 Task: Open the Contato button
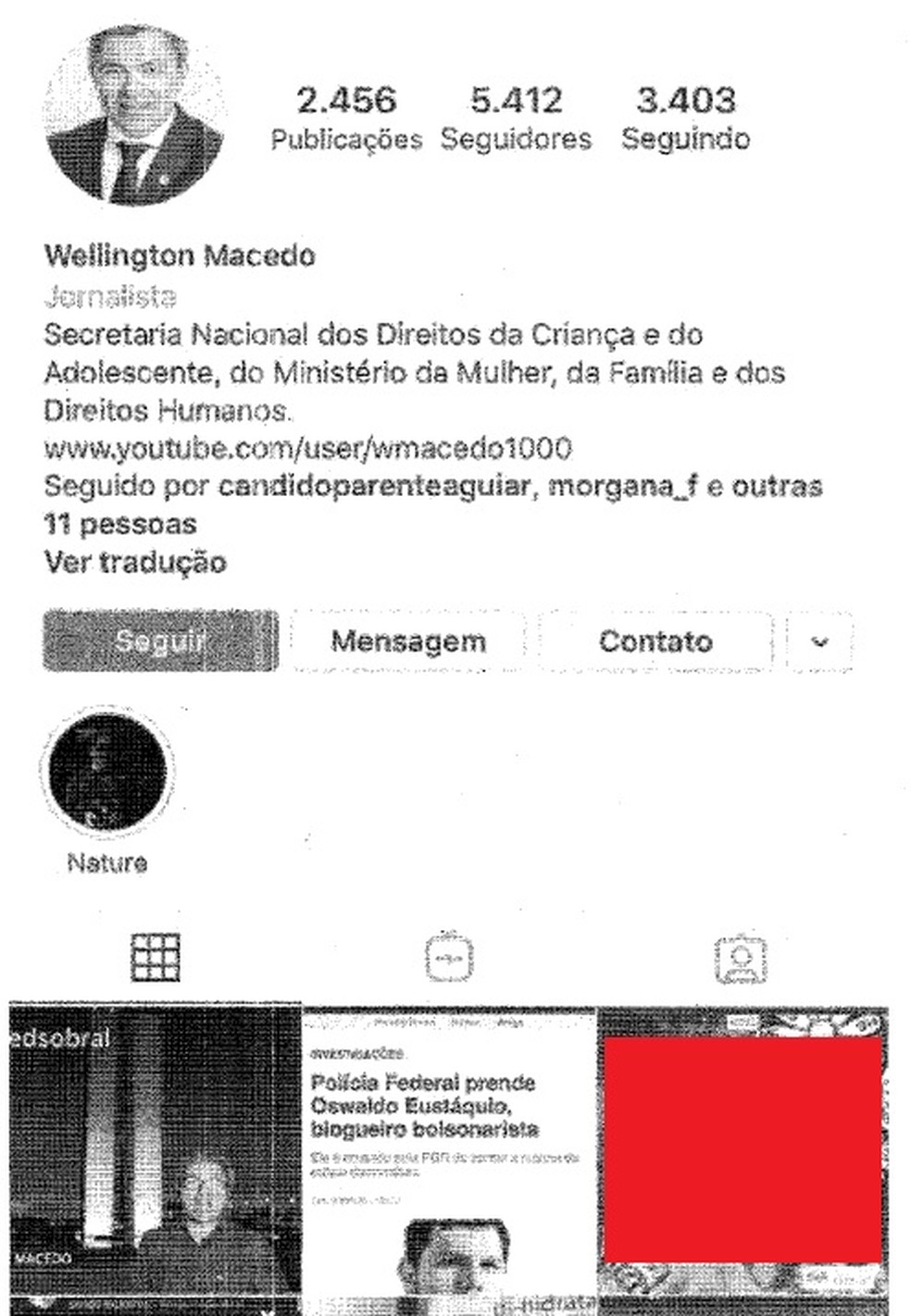[656, 640]
